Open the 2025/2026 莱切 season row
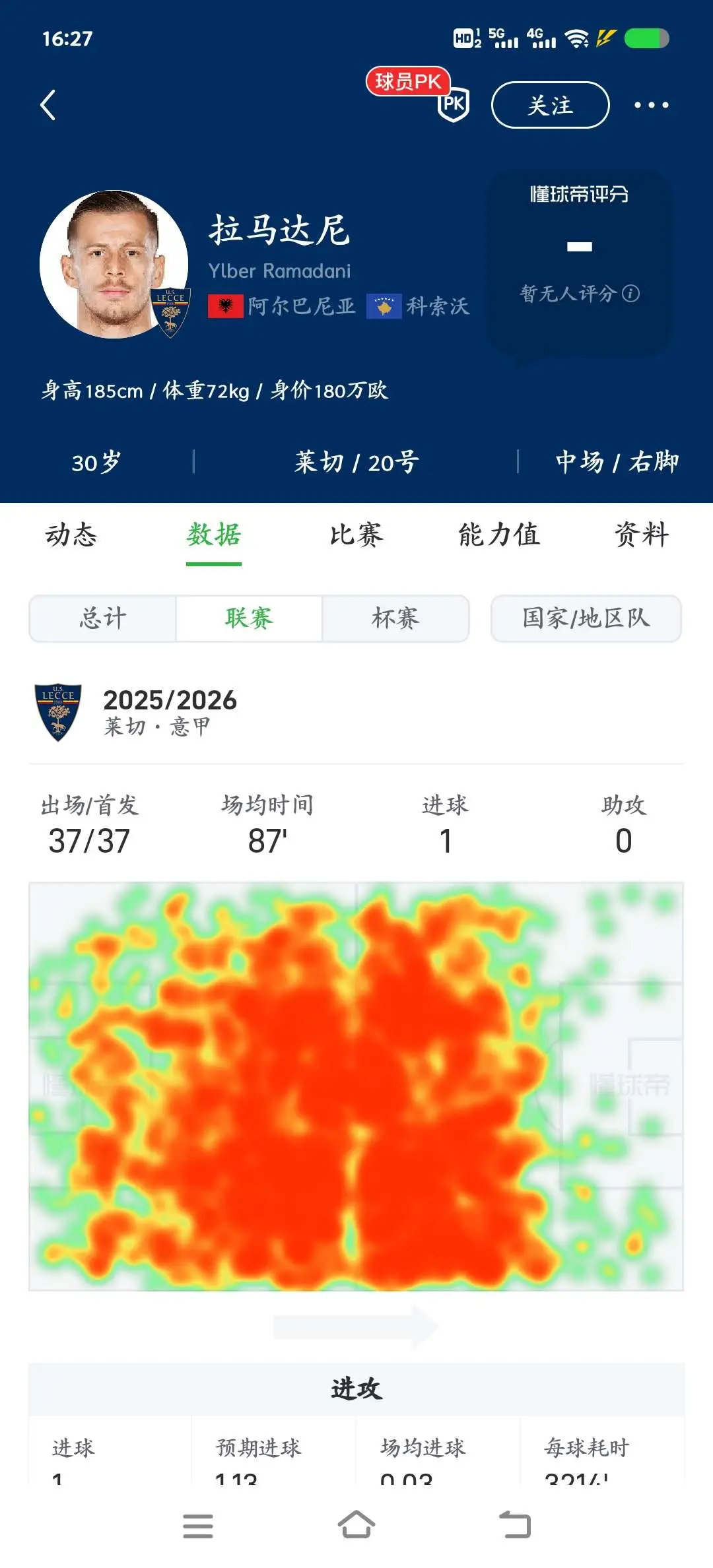This screenshot has width=713, height=1568. click(356, 713)
